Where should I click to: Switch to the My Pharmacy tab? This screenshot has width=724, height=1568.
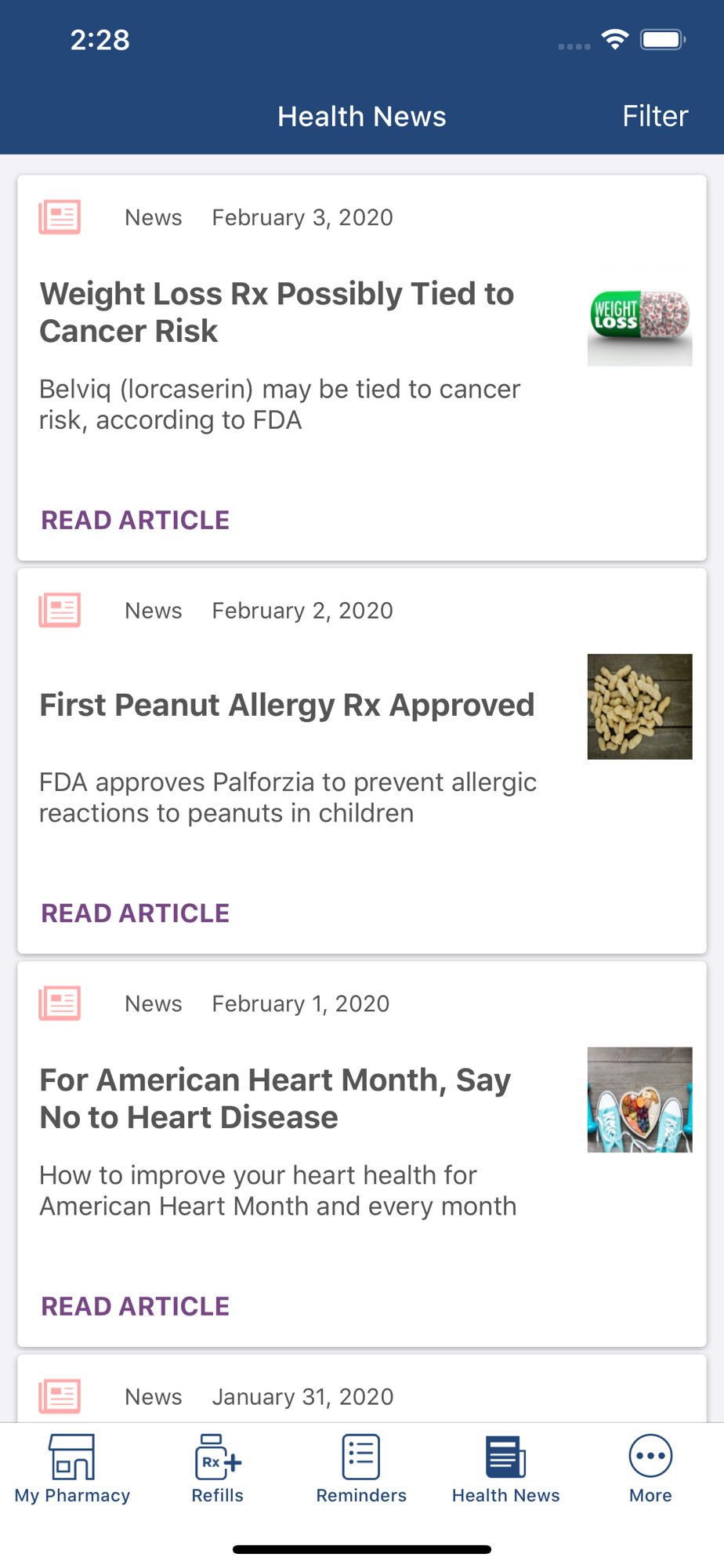(x=72, y=1468)
